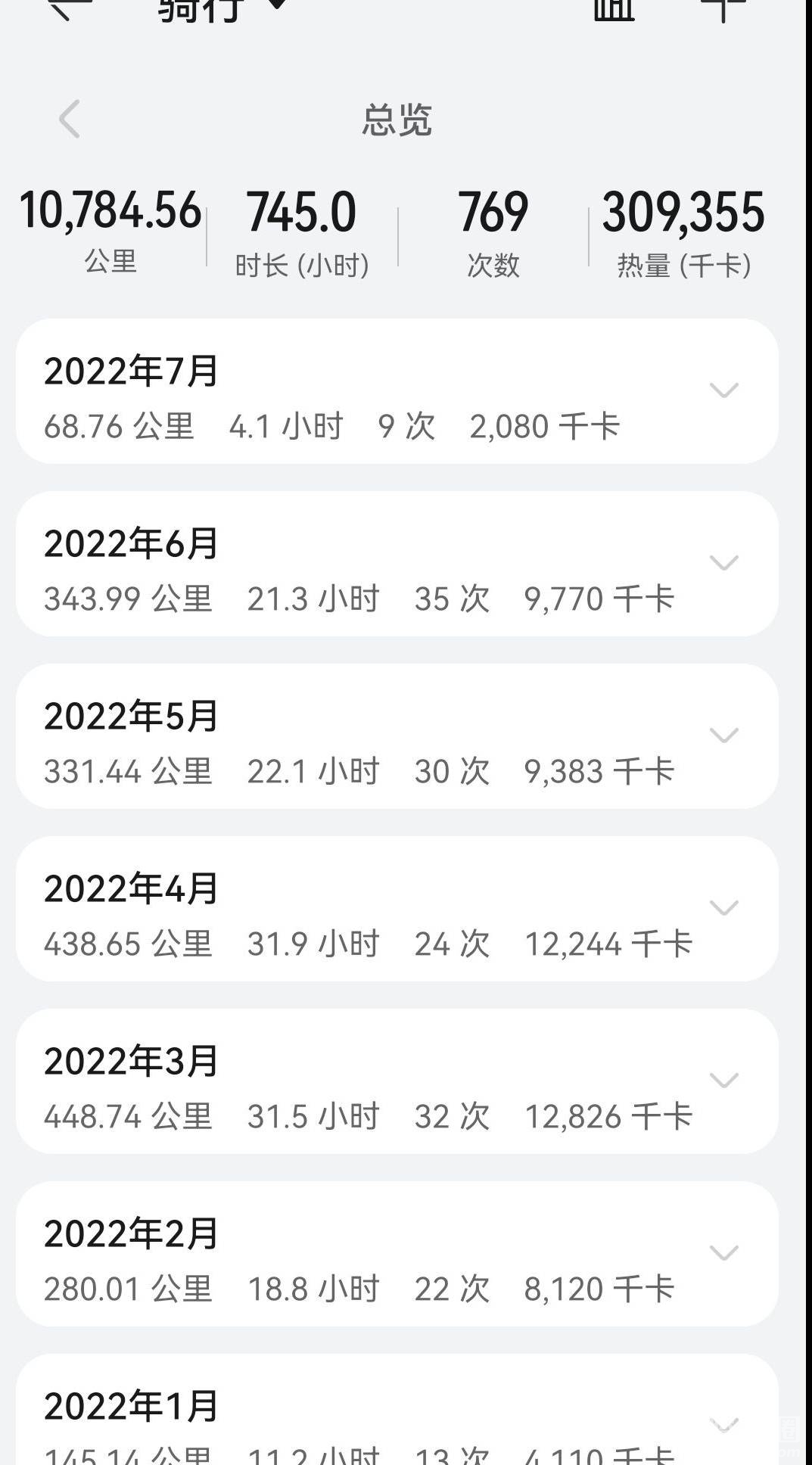Expand the 2022年7月 records
Screen dimensions: 812x1465
(x=723, y=390)
